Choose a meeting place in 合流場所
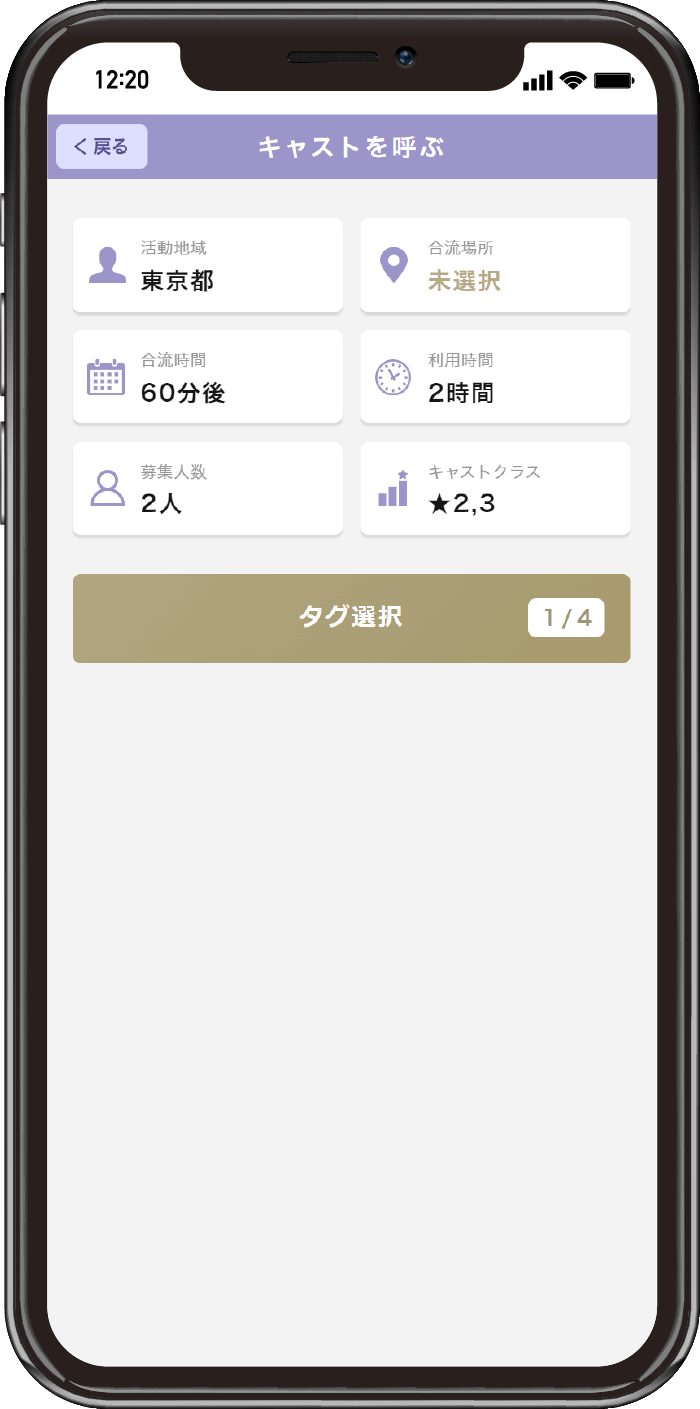The width and height of the screenshot is (700, 1409). pos(495,266)
